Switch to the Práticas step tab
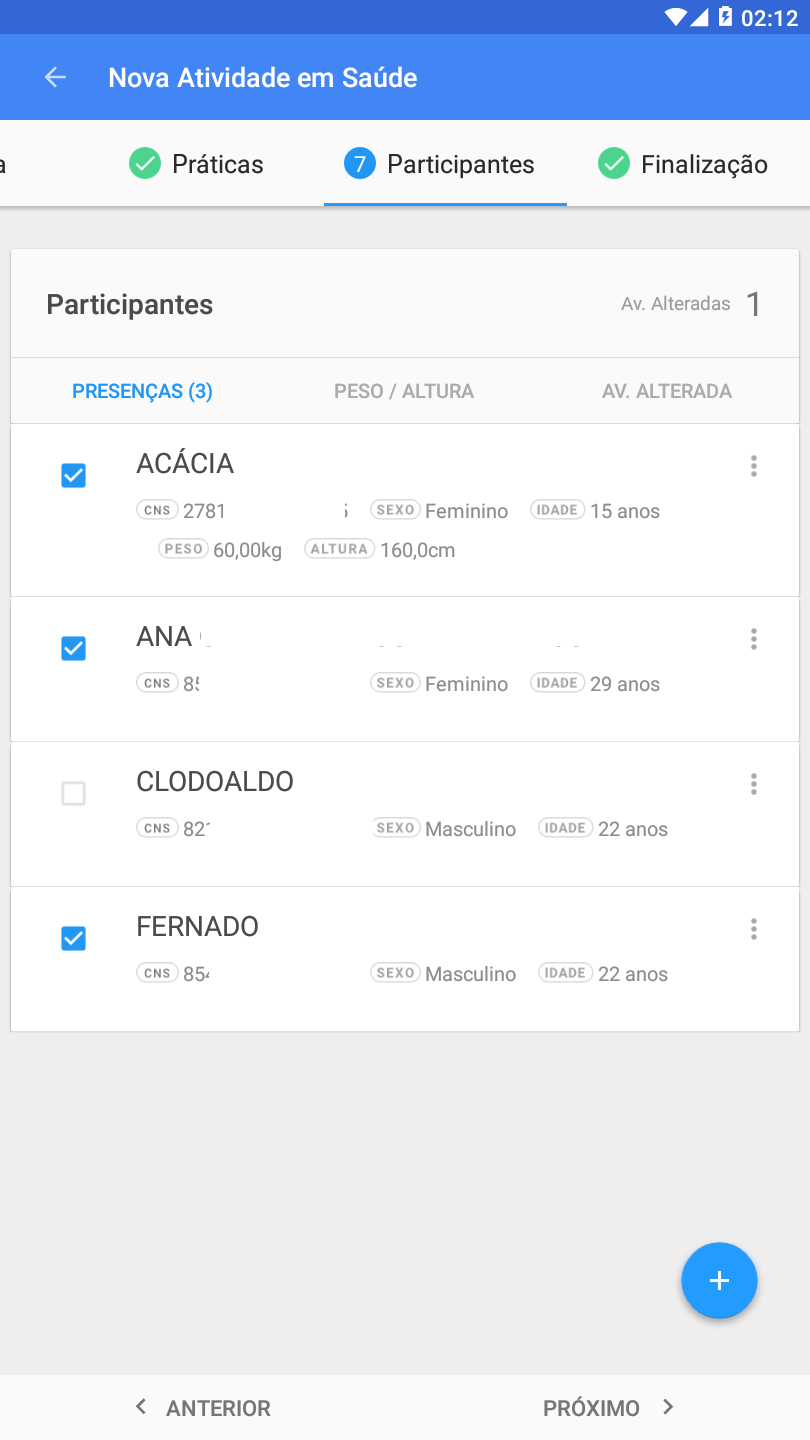The image size is (810, 1440). point(197,164)
